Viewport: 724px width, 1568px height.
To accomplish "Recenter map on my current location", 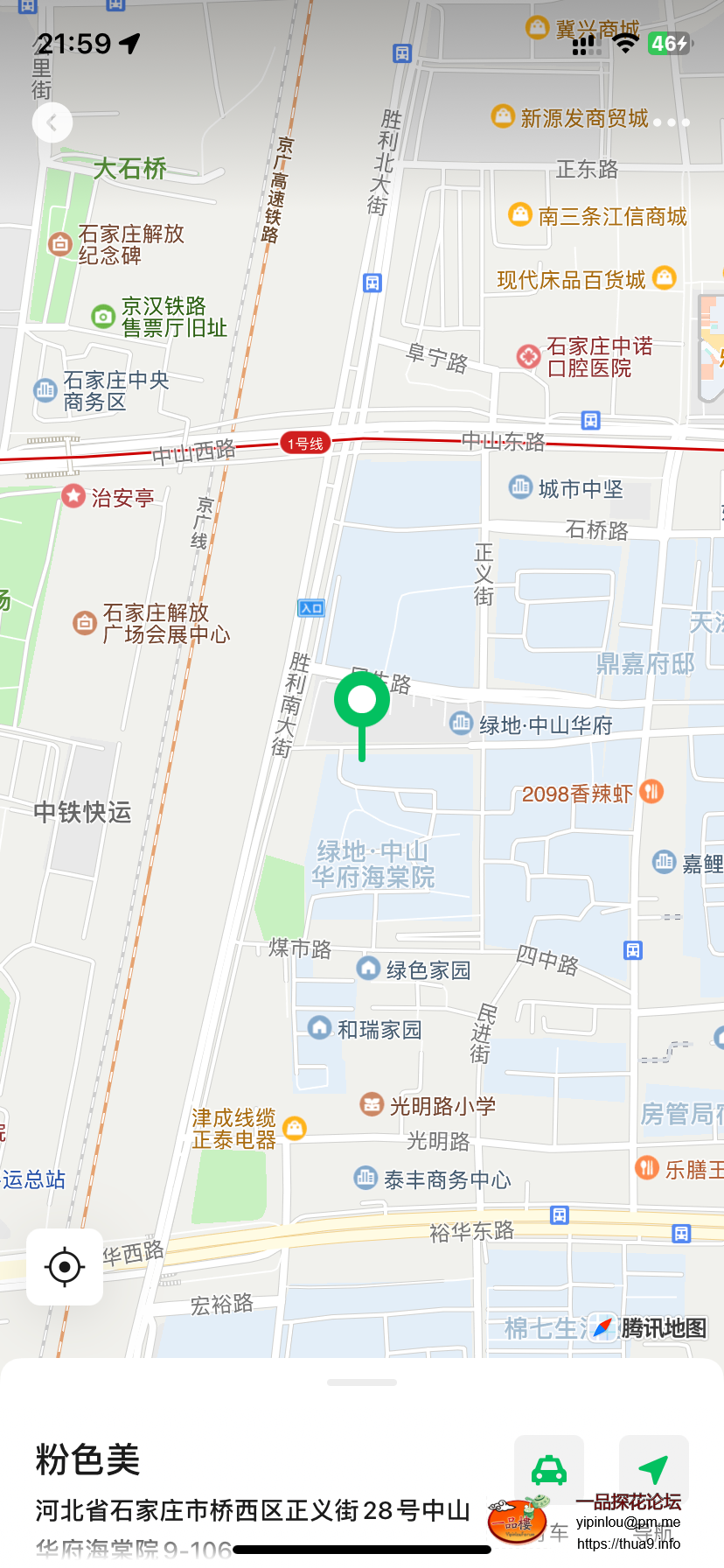I will click(65, 1266).
